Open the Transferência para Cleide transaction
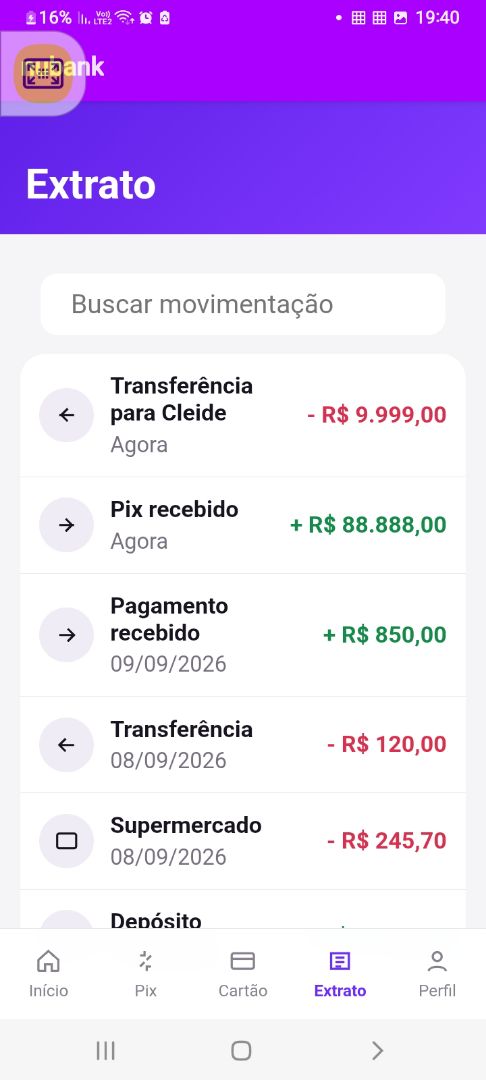The width and height of the screenshot is (486, 1080). click(243, 415)
